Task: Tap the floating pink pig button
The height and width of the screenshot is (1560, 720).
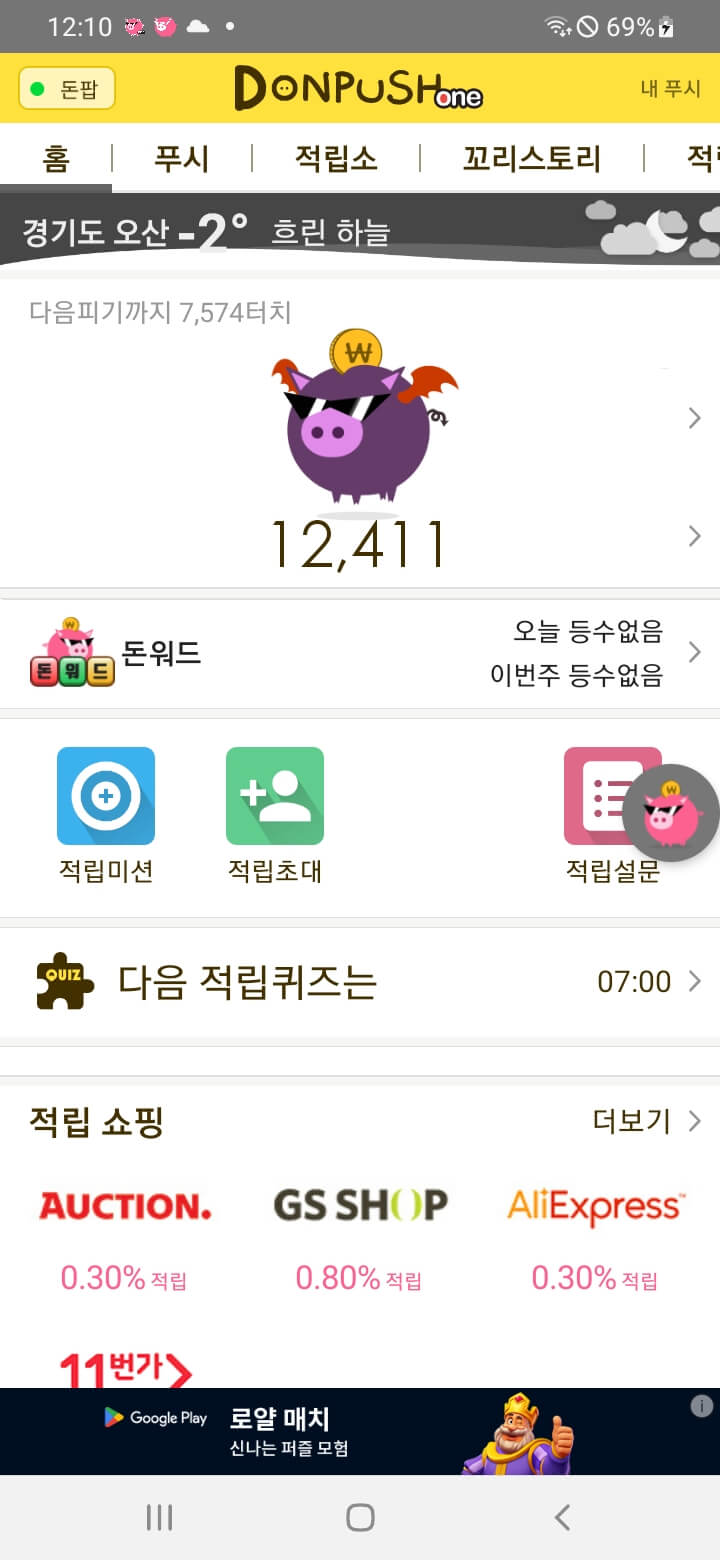Action: click(x=672, y=813)
